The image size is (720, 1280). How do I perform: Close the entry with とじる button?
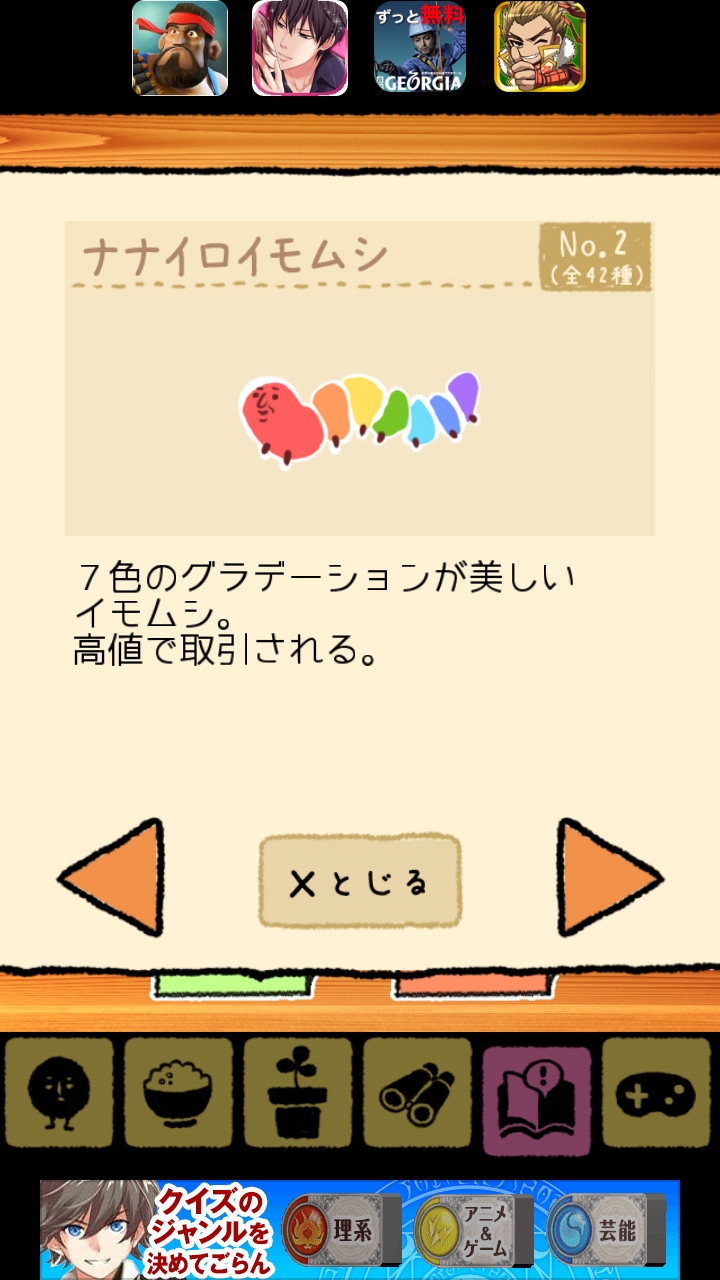point(360,882)
